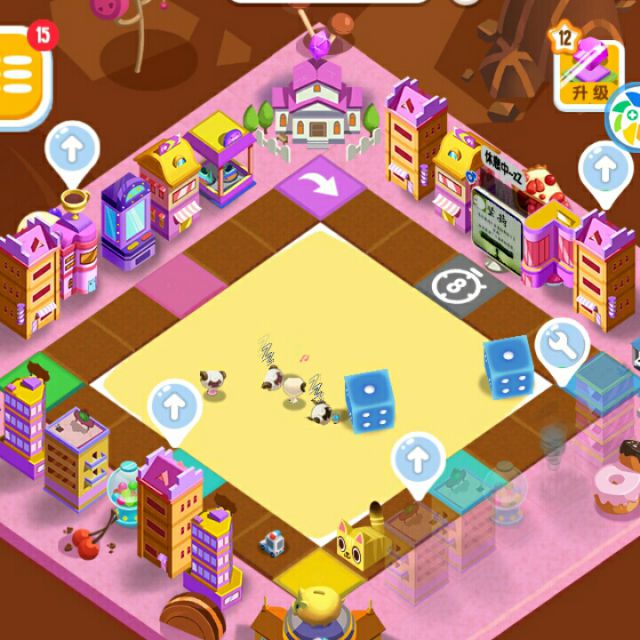Tap the upgrade arrow bubble near the sleeping pugs

[x=175, y=407]
